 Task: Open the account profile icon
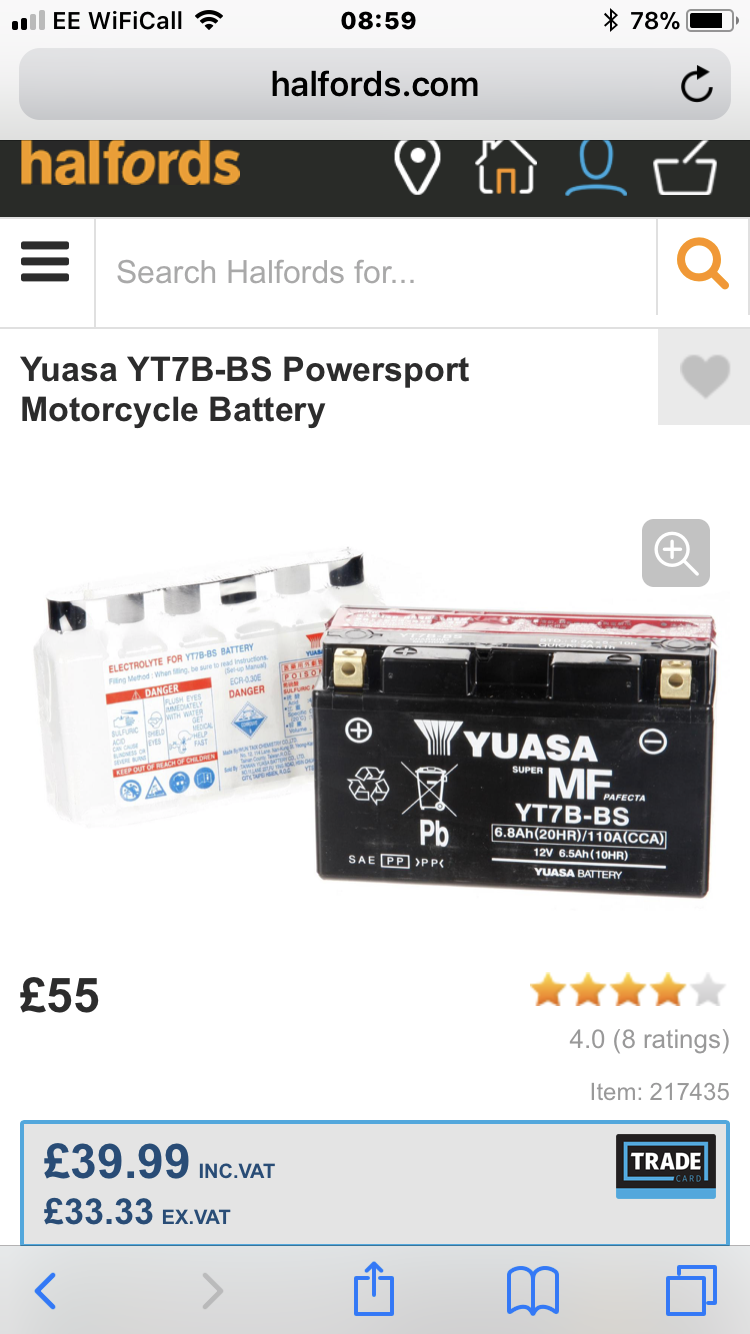click(596, 167)
